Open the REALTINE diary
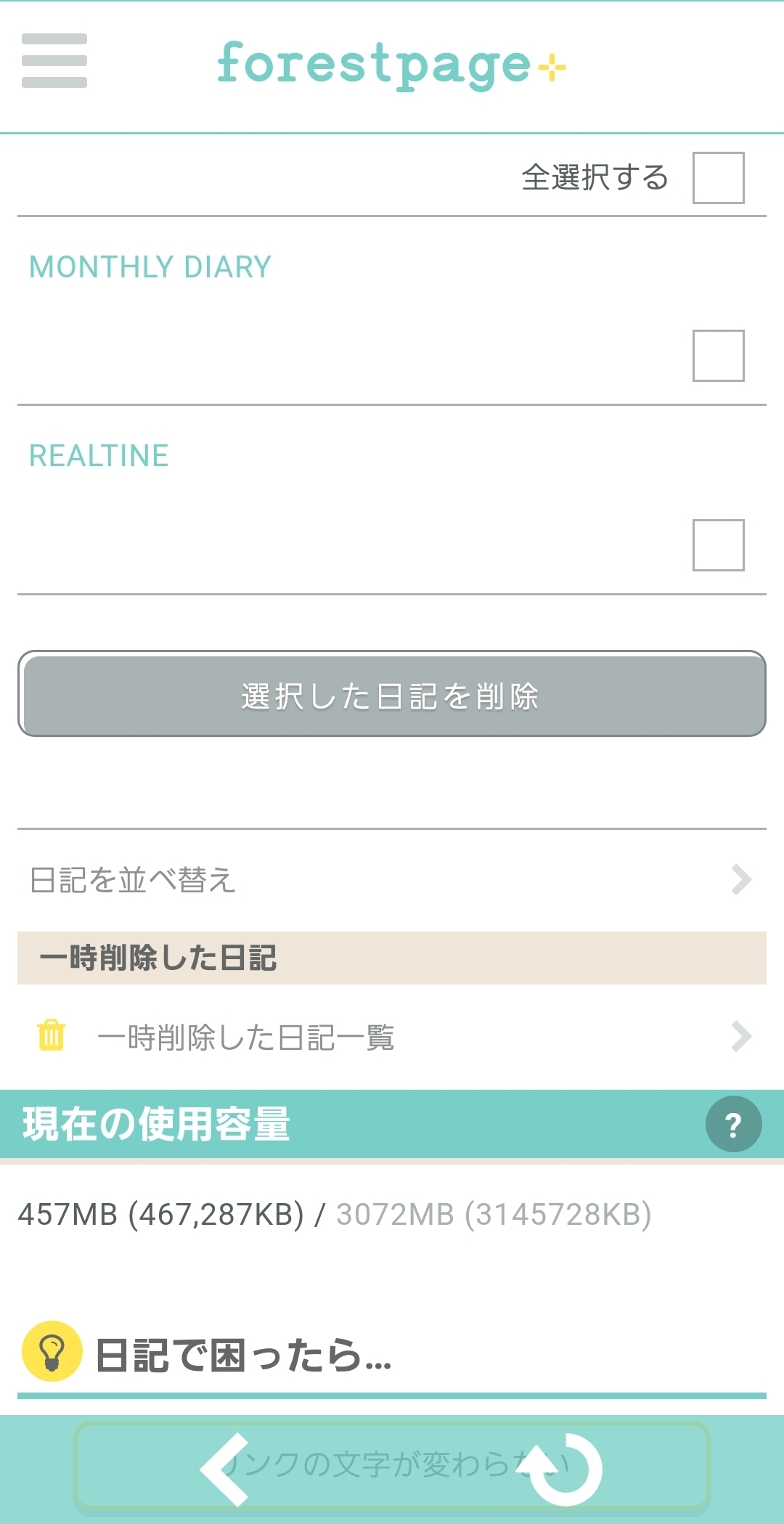 (99, 456)
